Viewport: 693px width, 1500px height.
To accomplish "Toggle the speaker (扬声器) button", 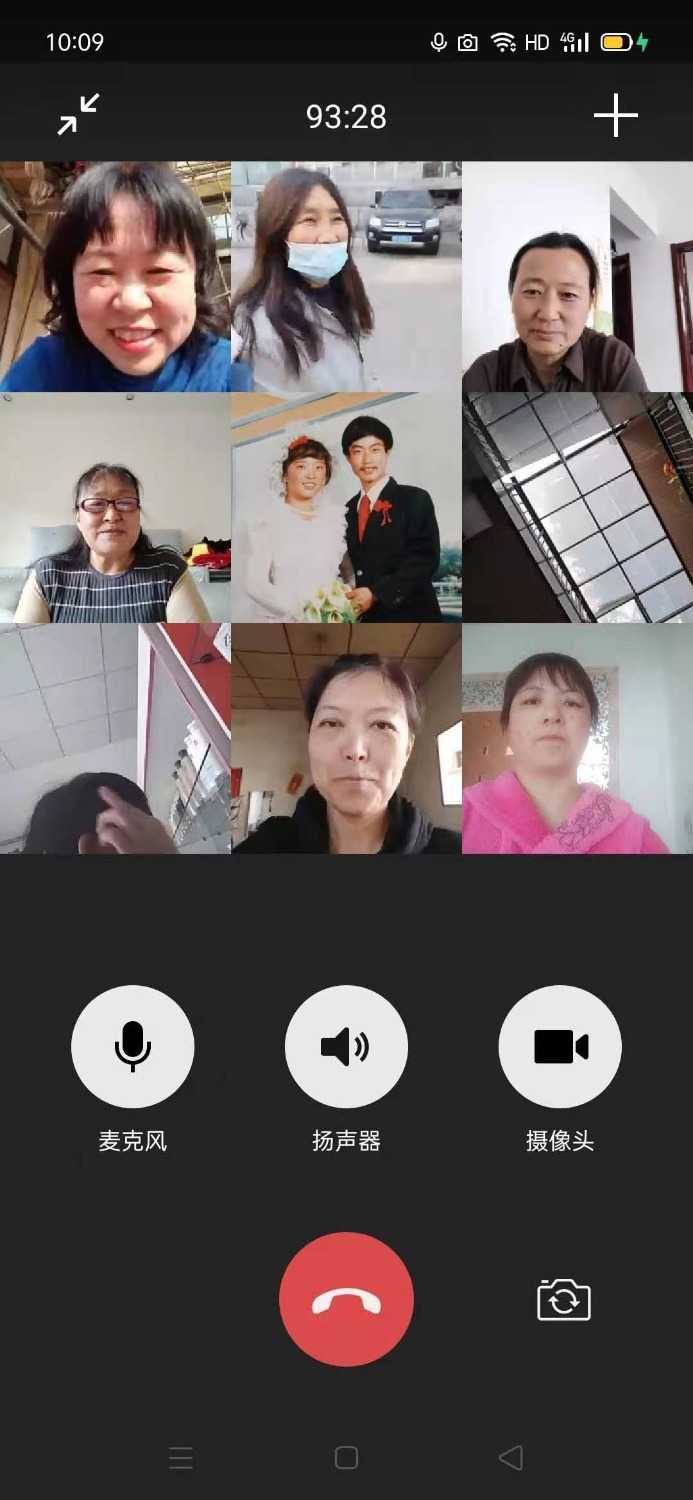I will click(x=346, y=1047).
